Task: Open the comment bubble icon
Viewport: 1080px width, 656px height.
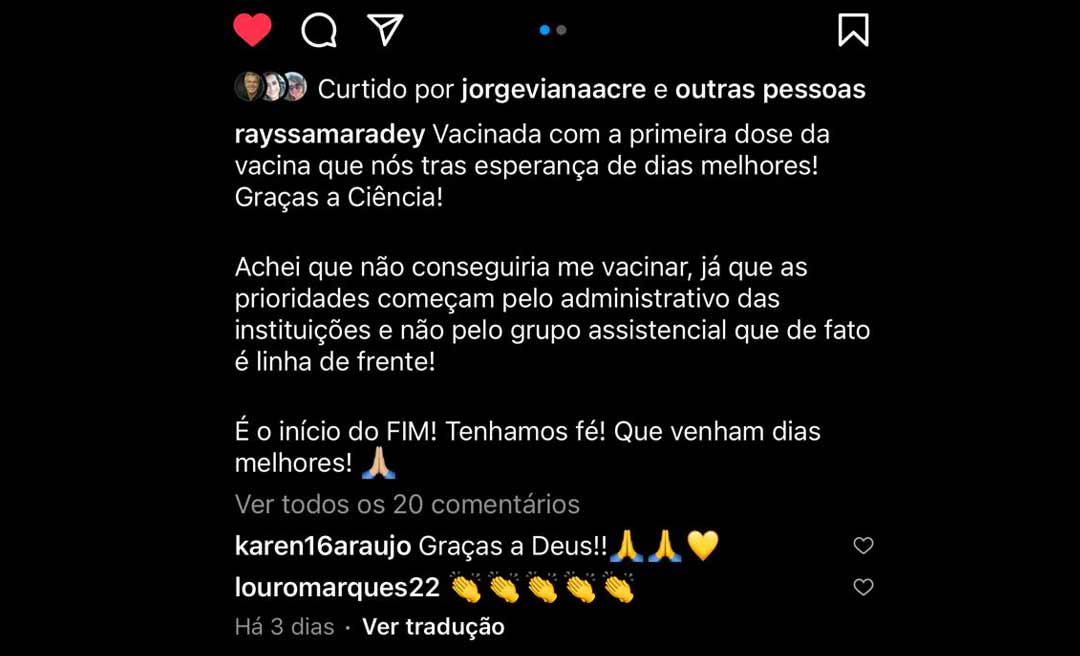Action: point(319,30)
